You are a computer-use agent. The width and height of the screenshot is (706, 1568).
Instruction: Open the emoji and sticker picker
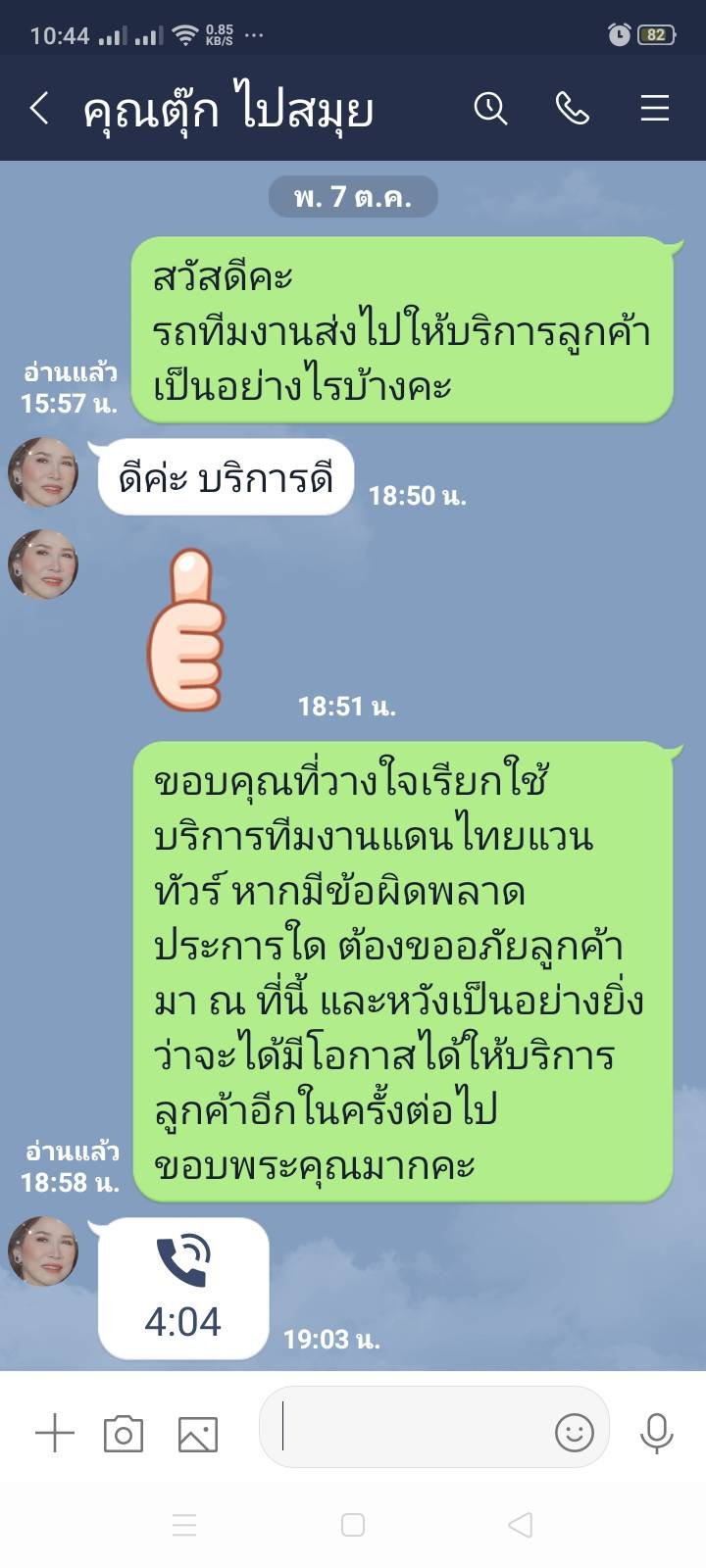pyautogui.click(x=575, y=1432)
